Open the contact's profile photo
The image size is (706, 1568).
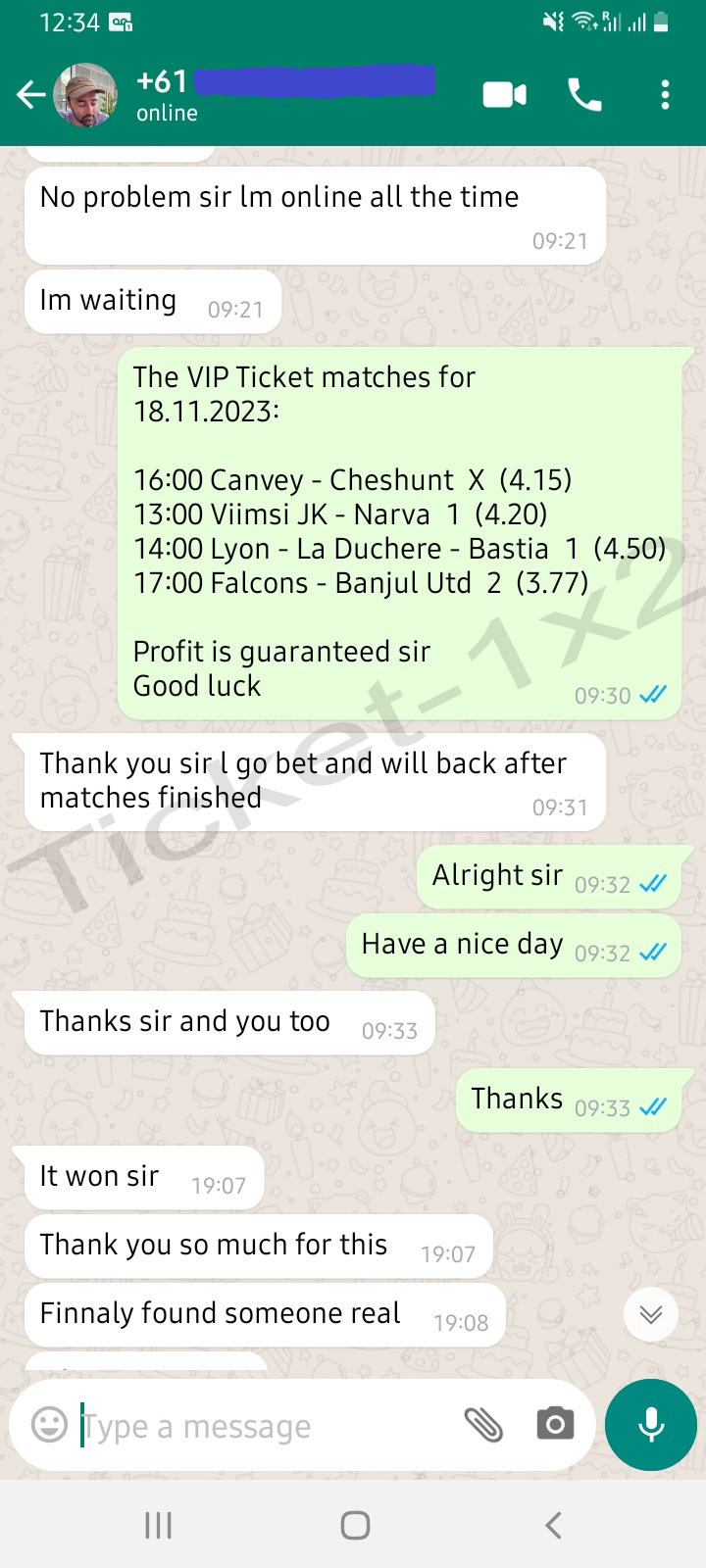tap(85, 95)
